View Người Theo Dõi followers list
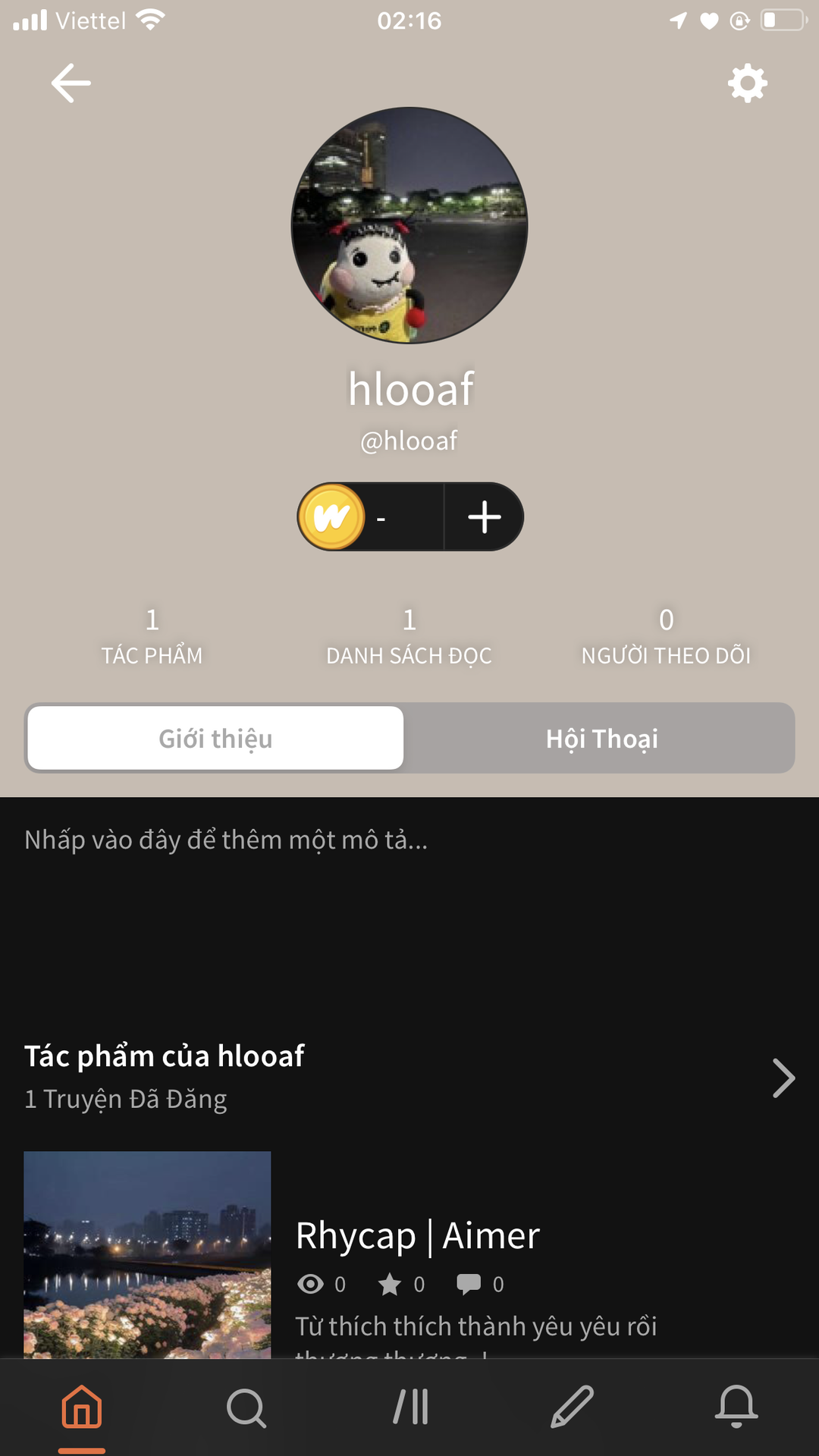819x1456 pixels. [x=666, y=635]
